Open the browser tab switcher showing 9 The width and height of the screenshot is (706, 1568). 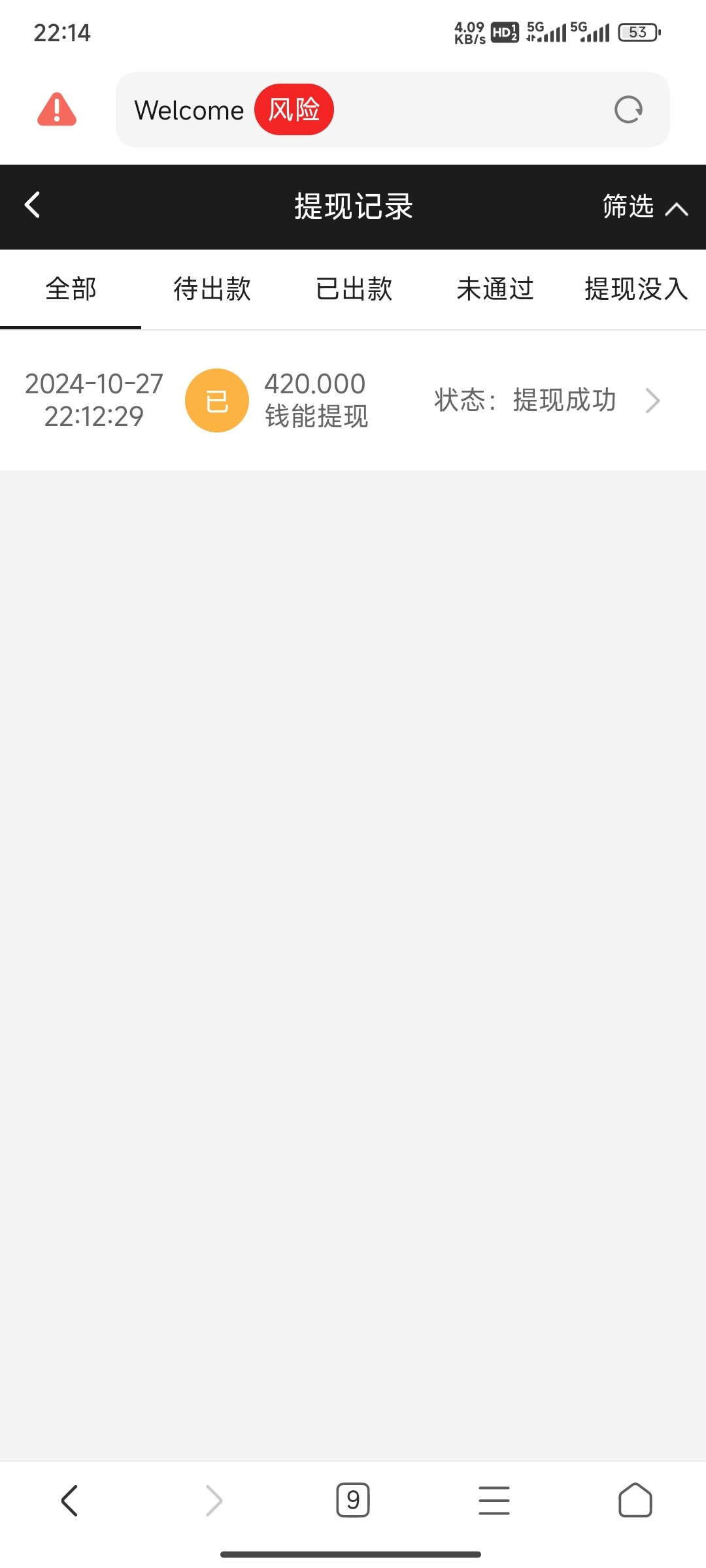353,1500
